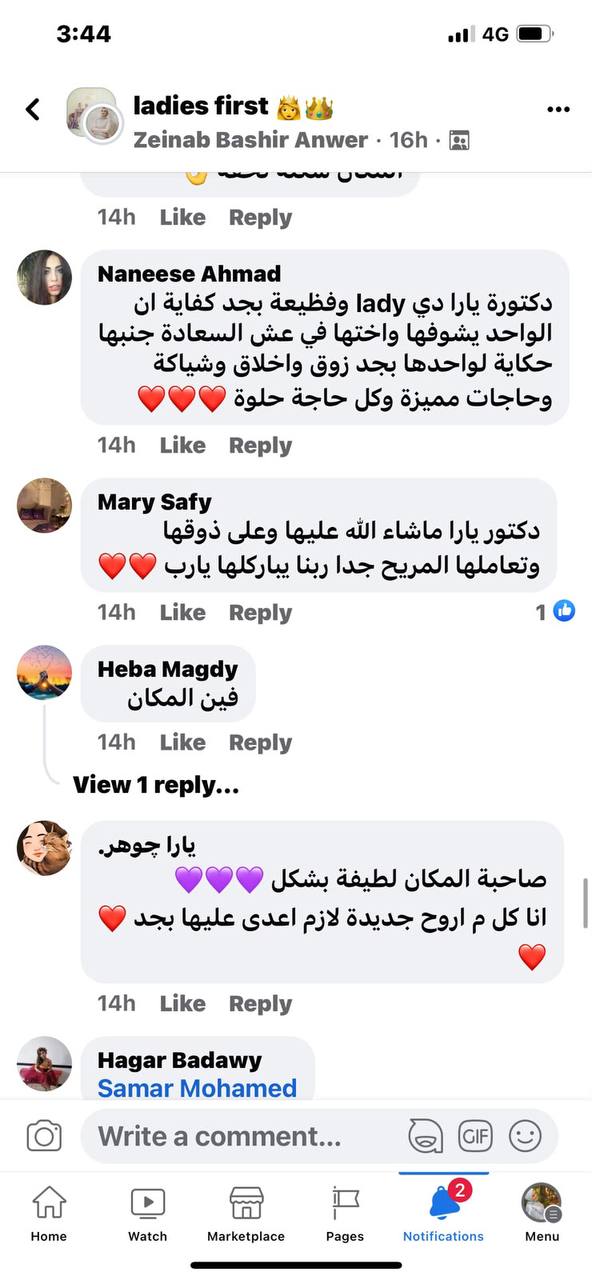
Task: Expand View 1 reply under Heba Magdy
Action: [x=156, y=785]
